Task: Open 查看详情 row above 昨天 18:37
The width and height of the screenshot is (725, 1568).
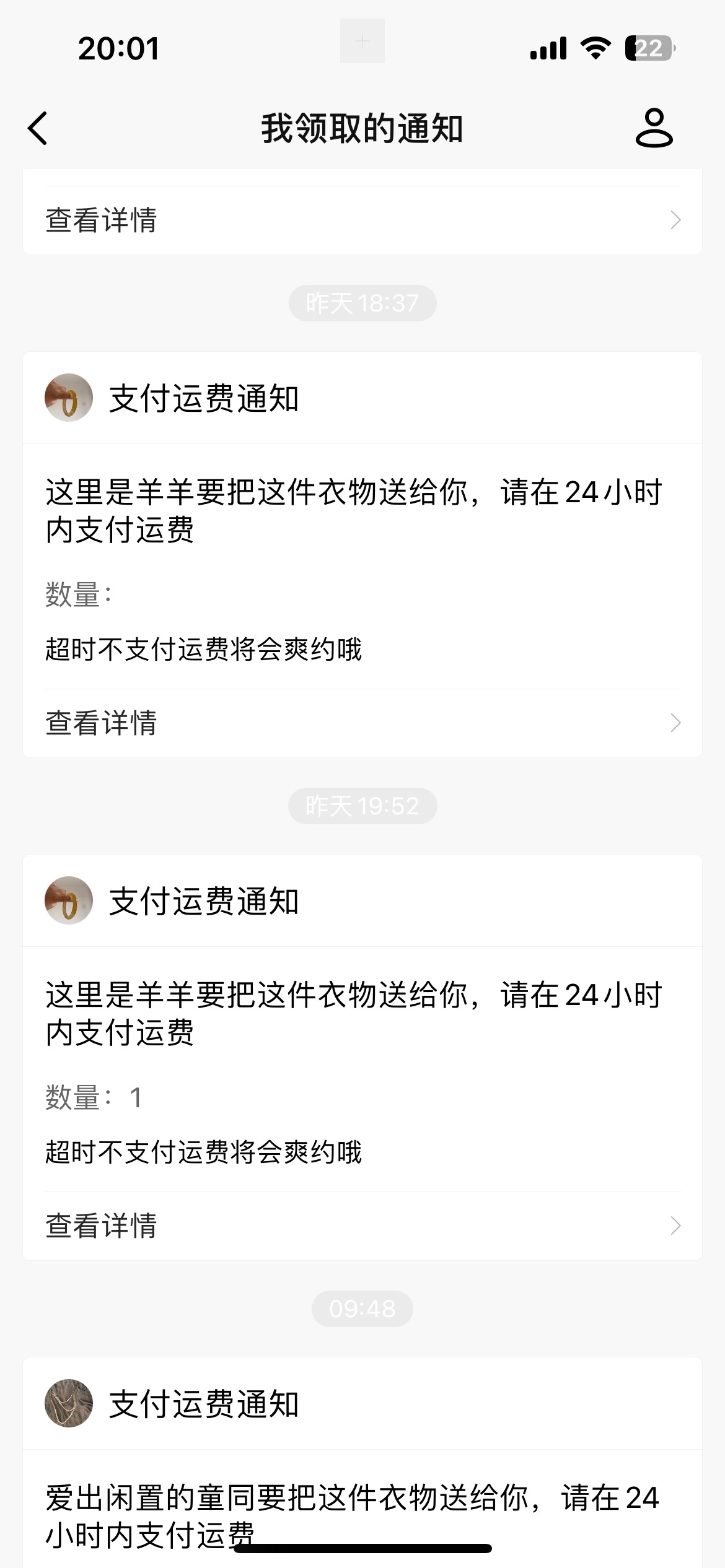Action: (x=362, y=220)
